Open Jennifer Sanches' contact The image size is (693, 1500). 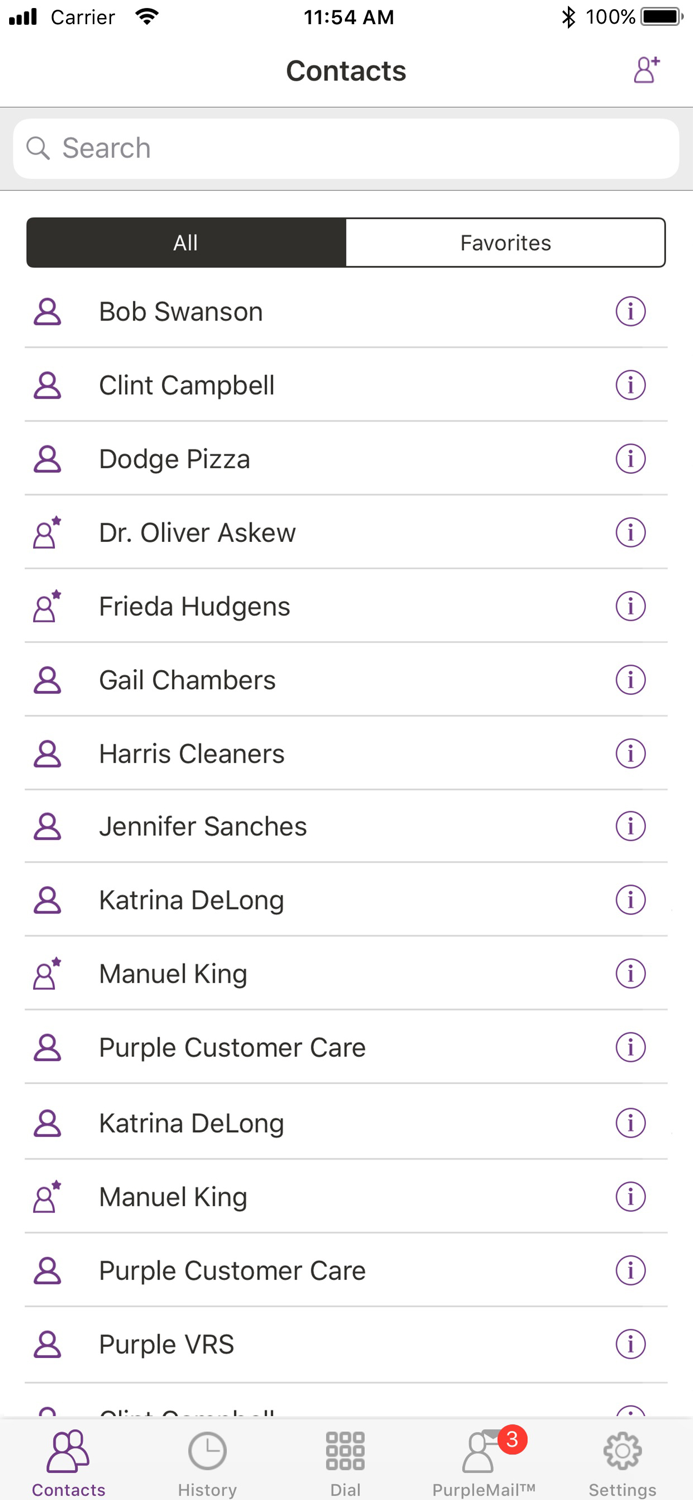[x=203, y=827]
